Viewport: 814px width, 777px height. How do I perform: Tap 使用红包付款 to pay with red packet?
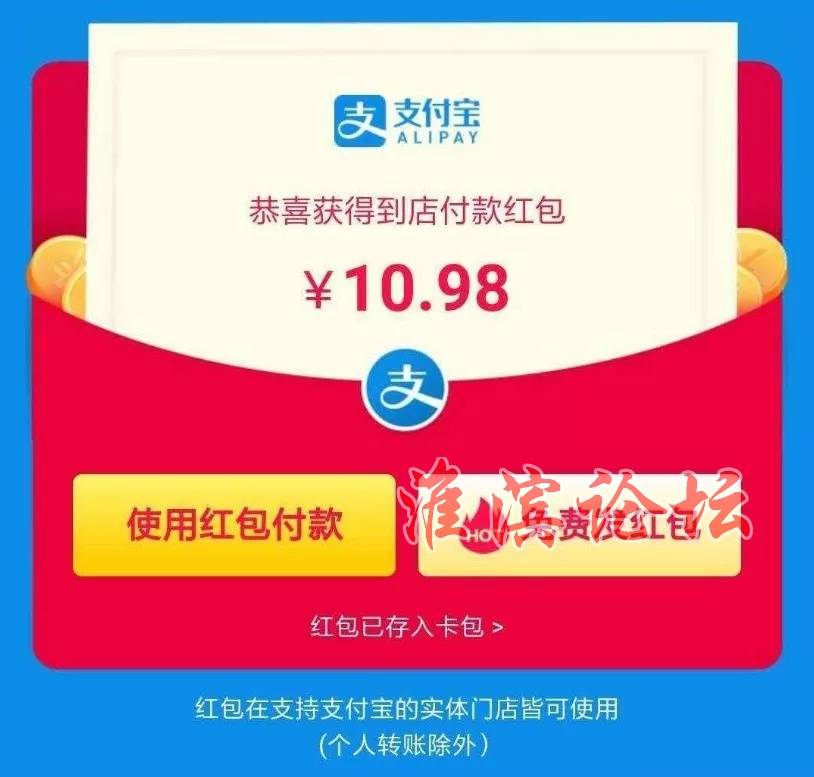234,525
